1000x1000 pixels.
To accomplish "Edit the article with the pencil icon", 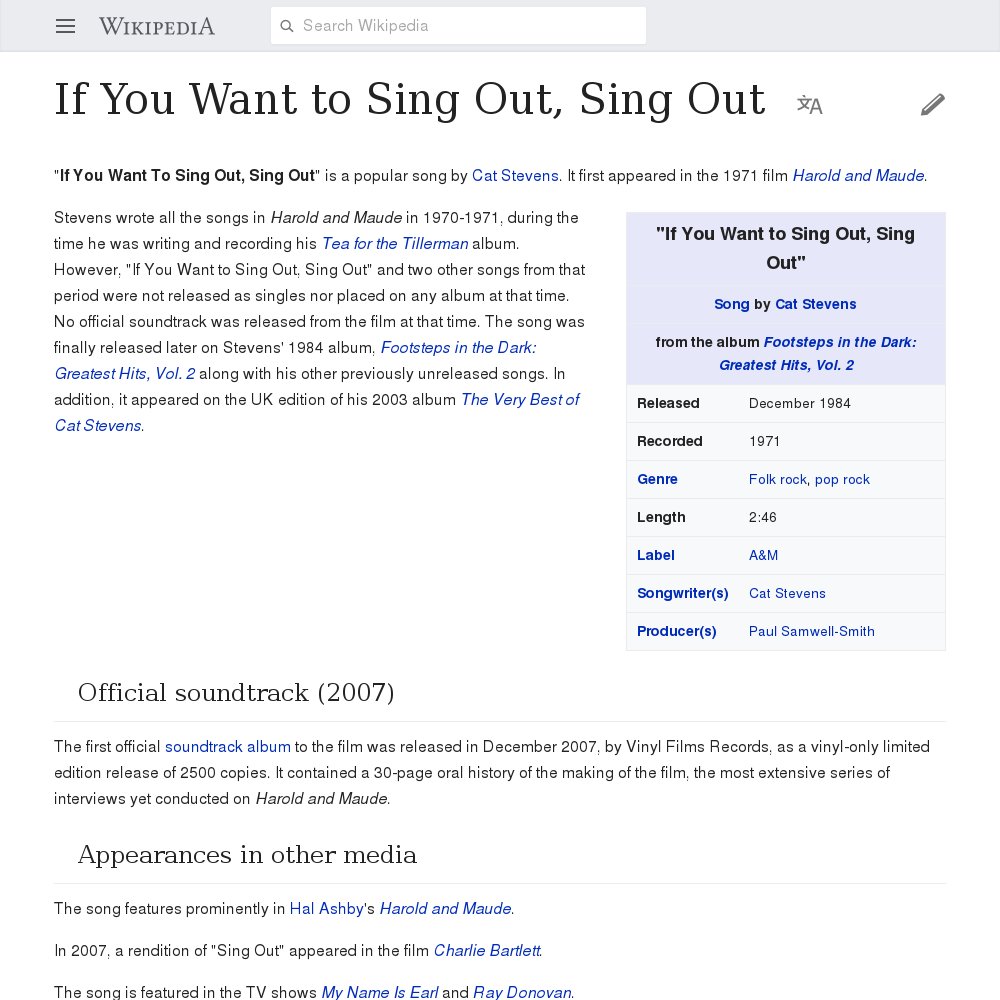I will [x=932, y=105].
